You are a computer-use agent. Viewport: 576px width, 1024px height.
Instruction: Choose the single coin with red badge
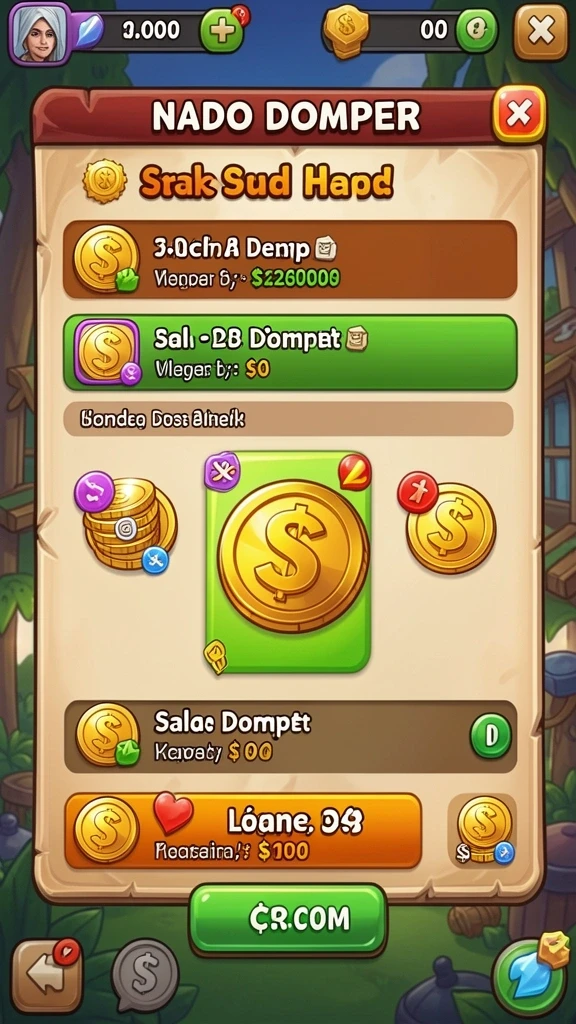[448, 523]
